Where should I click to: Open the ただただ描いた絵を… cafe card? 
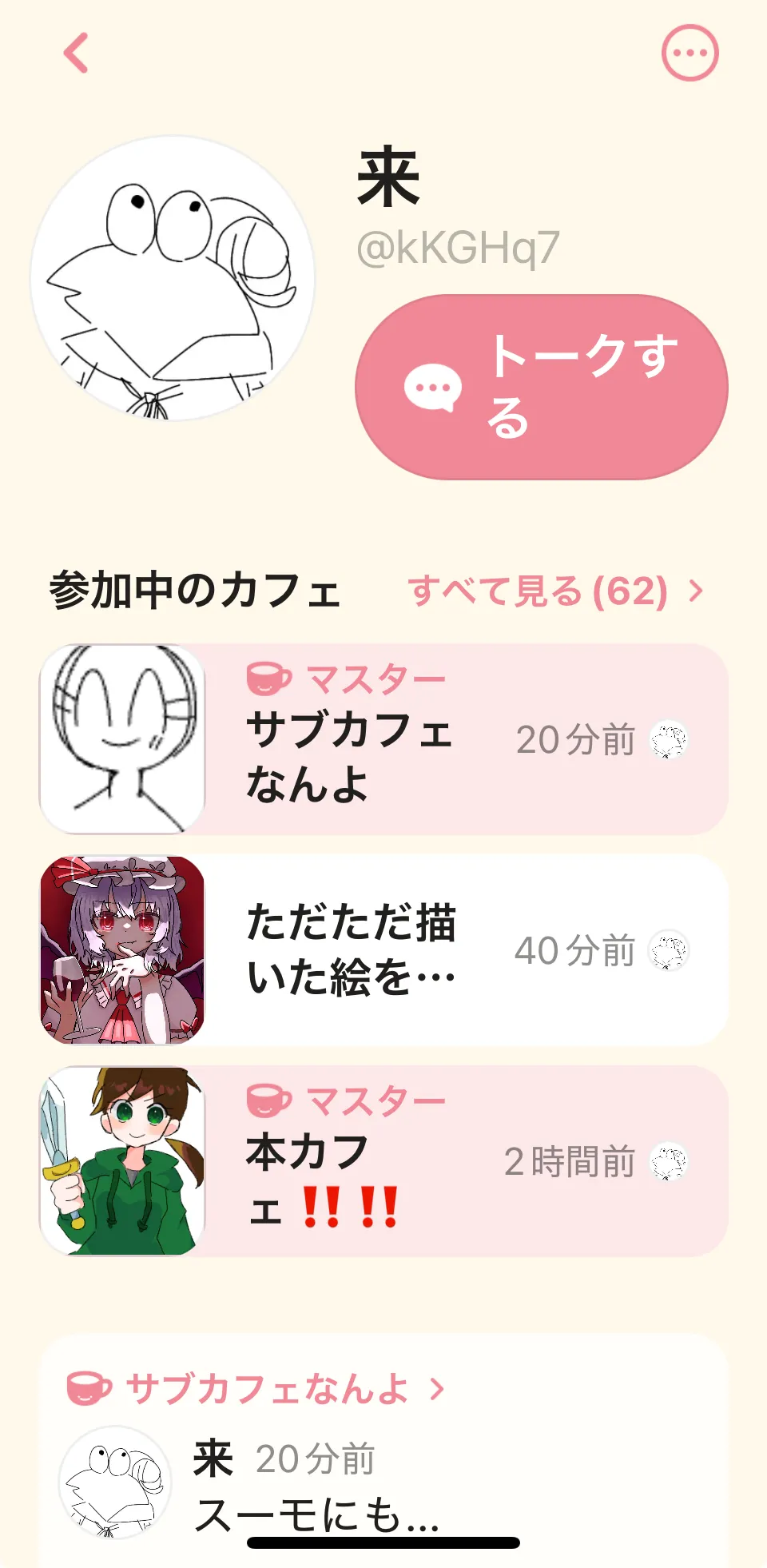click(x=383, y=950)
